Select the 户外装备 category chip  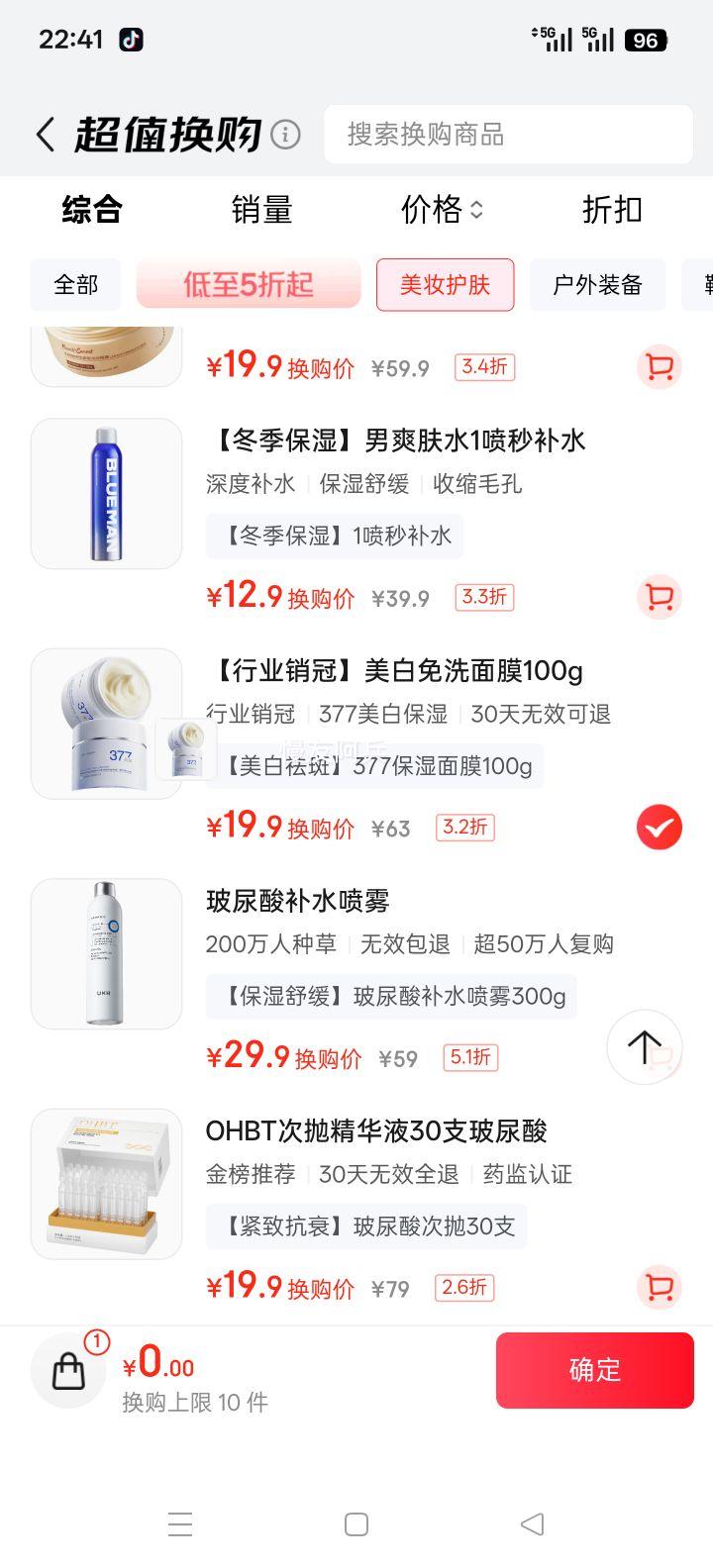pyautogui.click(x=597, y=285)
